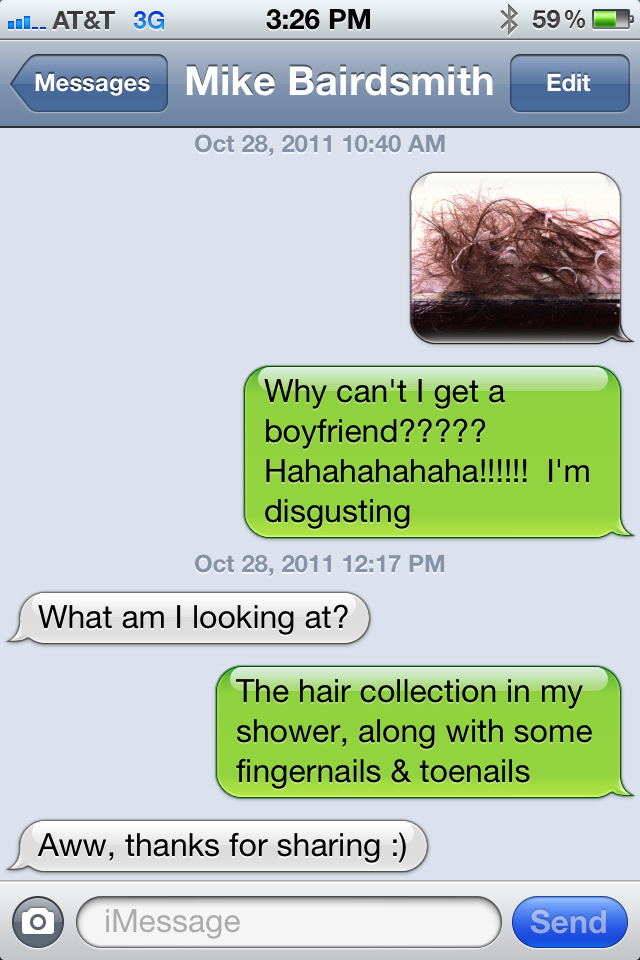Tap the Send button
The width and height of the screenshot is (640, 960).
tap(568, 921)
